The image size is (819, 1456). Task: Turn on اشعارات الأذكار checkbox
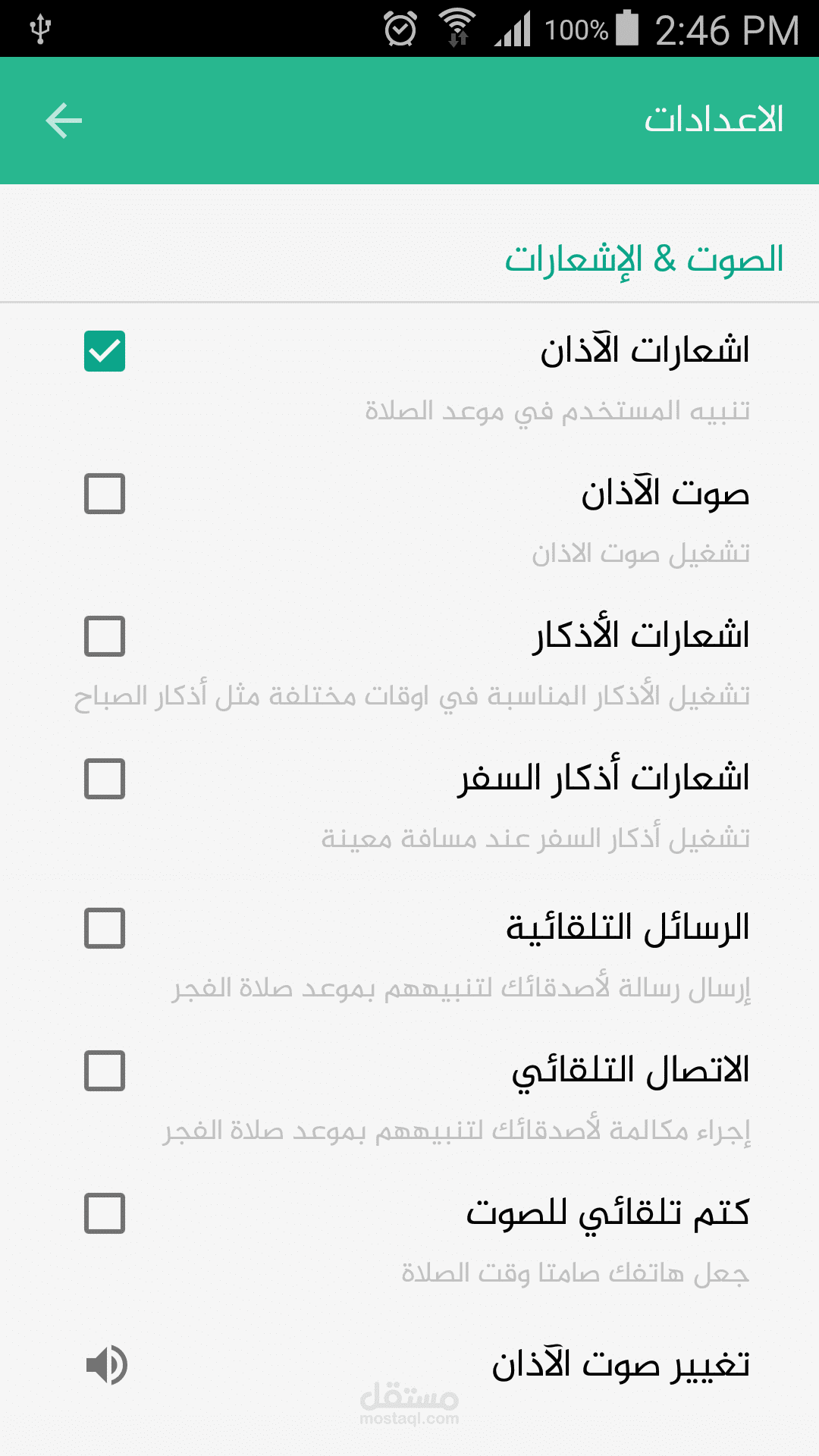coord(105,636)
